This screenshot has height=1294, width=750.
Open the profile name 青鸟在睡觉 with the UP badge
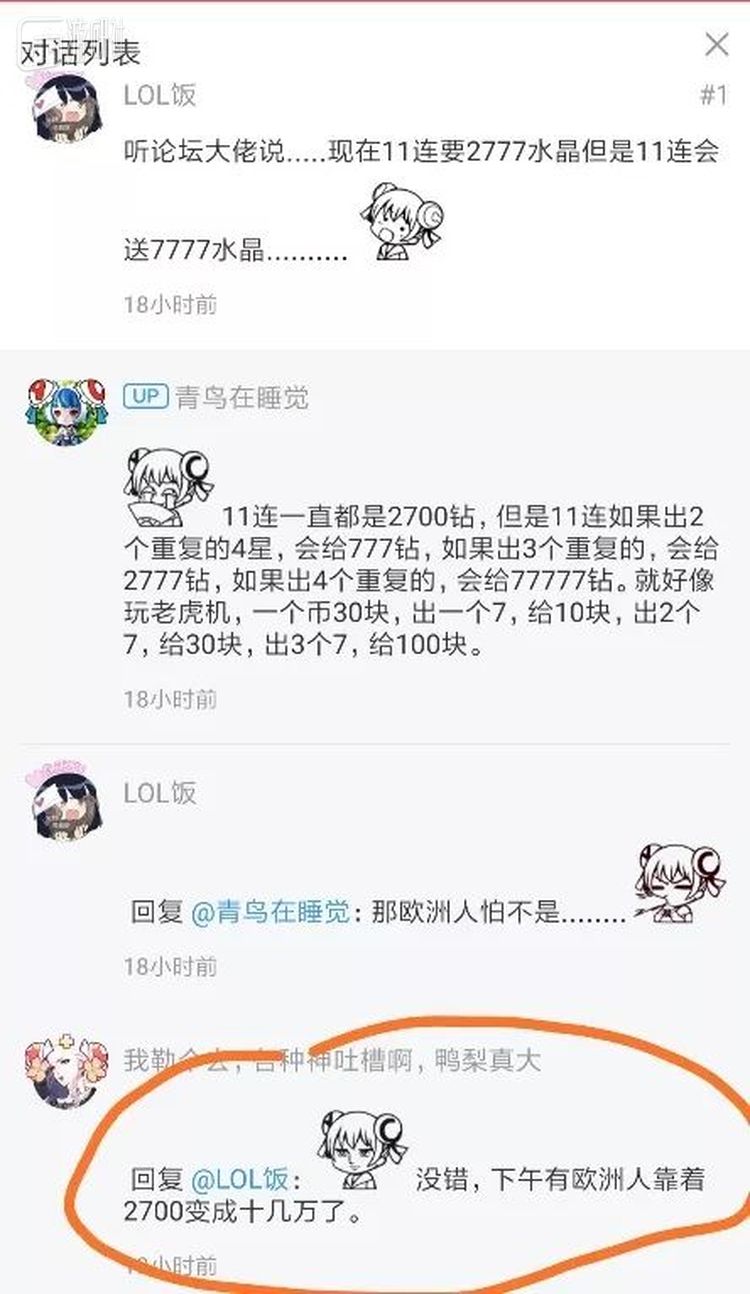241,397
